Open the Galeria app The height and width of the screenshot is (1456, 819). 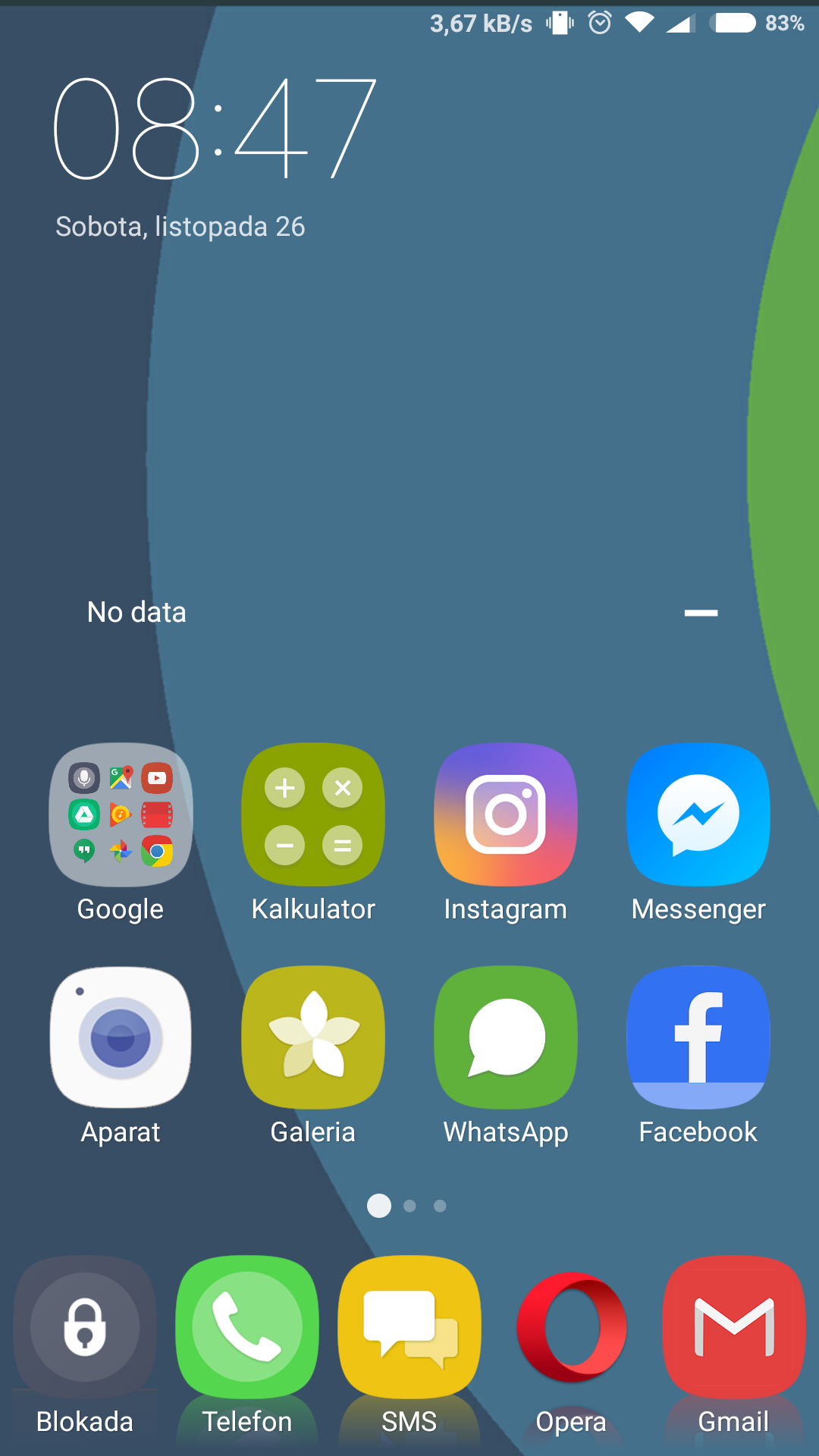313,1037
